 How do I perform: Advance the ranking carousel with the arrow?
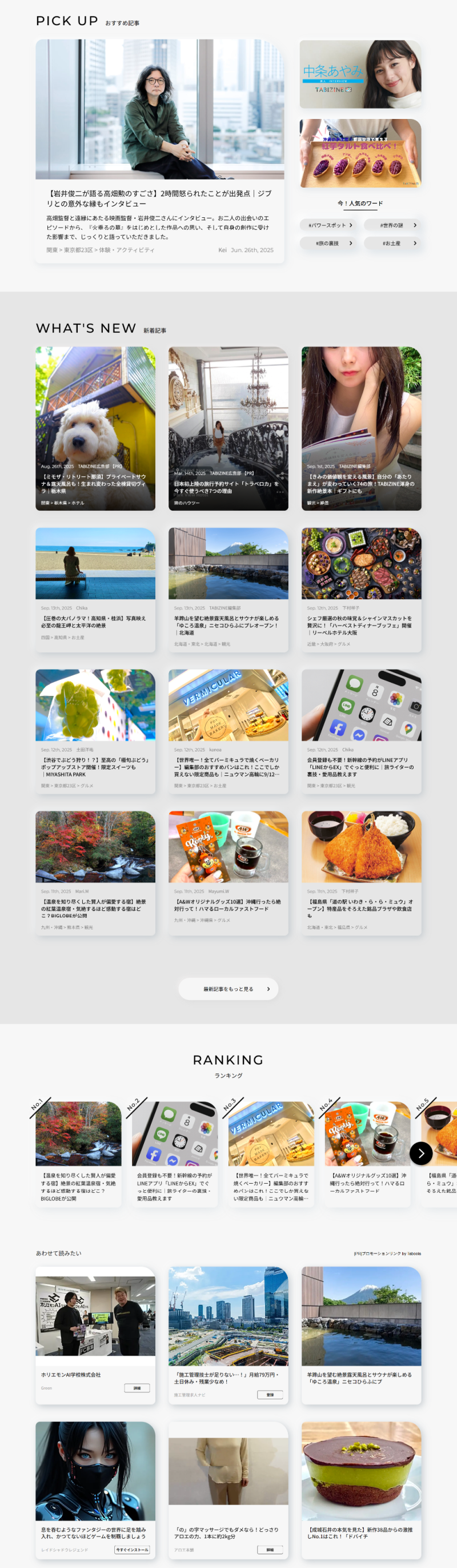[420, 1153]
